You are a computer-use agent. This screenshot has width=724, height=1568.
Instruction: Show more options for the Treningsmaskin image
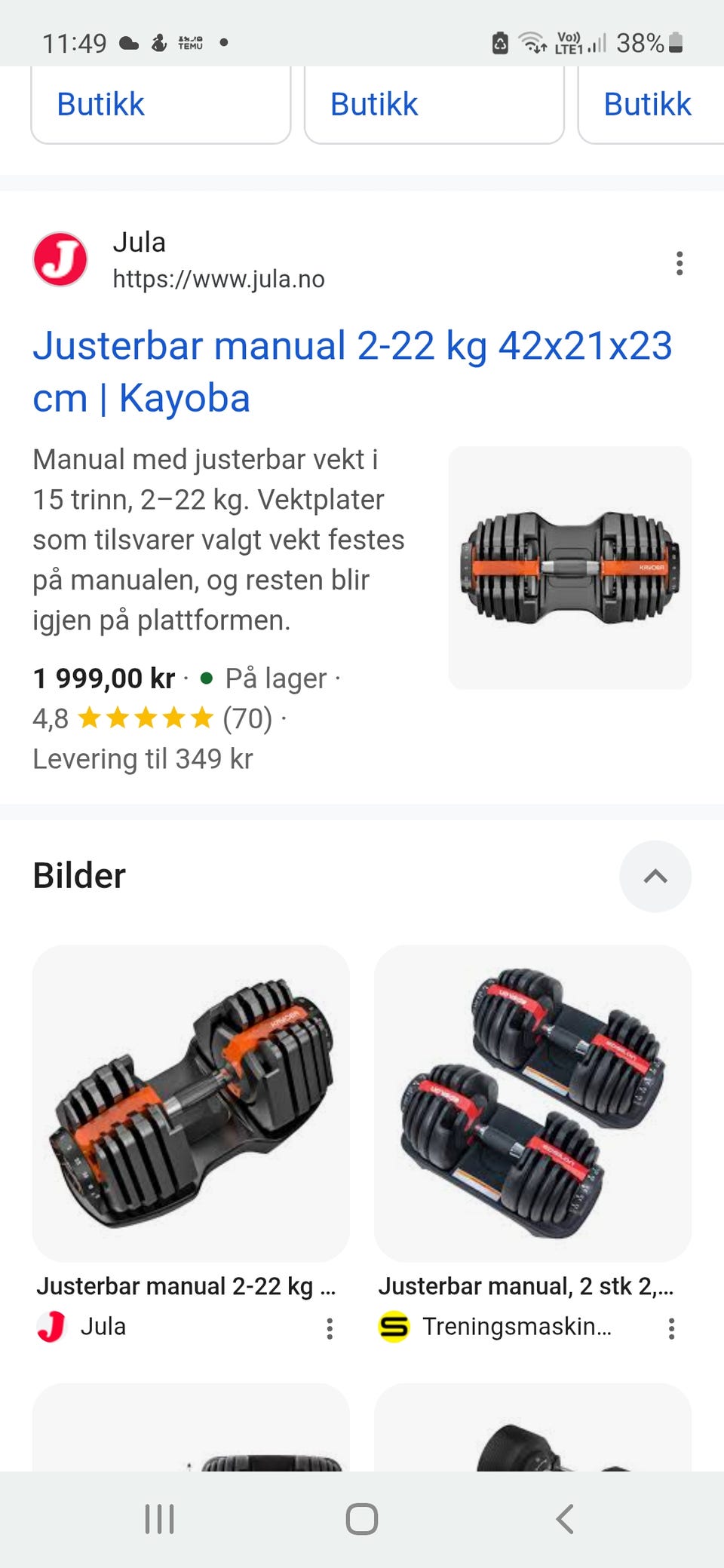671,1328
